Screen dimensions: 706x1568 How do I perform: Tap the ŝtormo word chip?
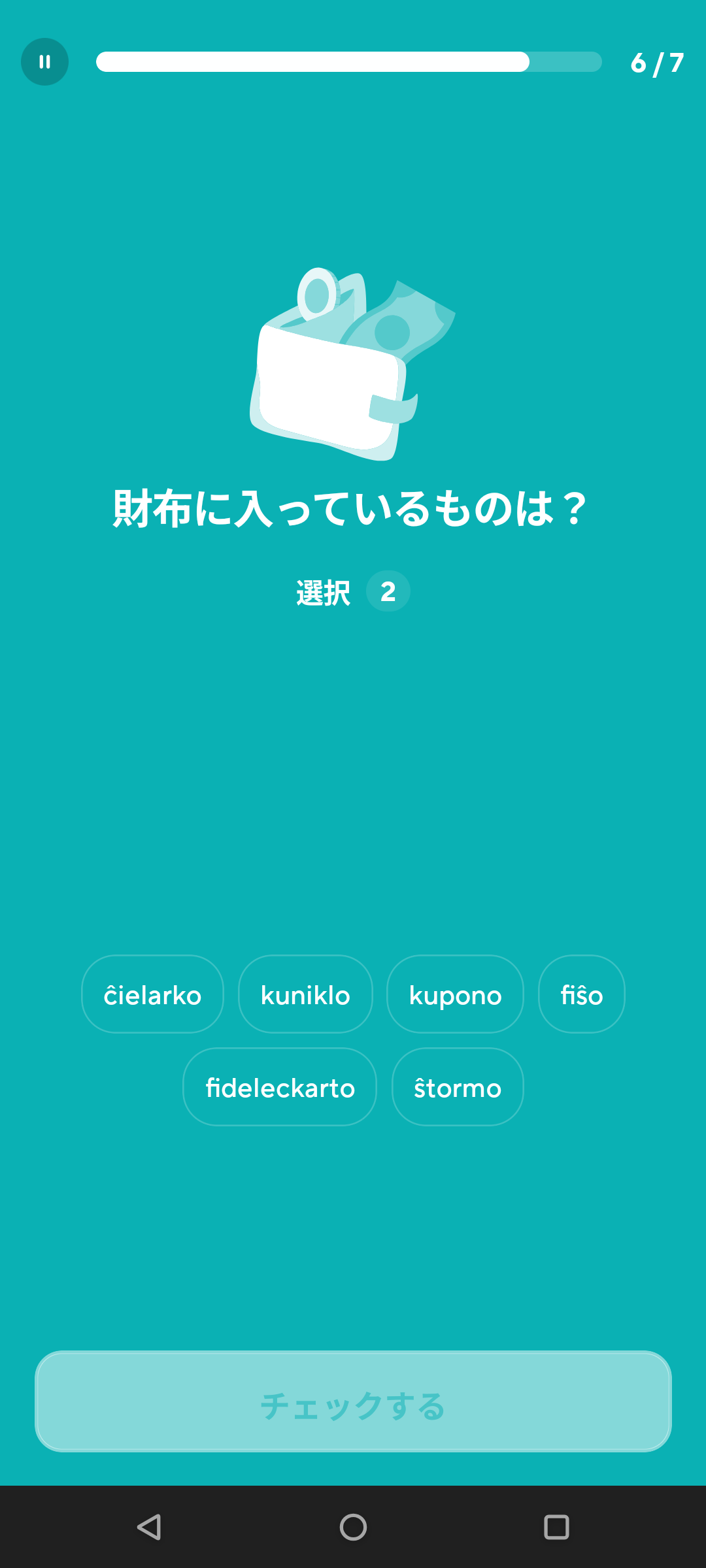458,1087
